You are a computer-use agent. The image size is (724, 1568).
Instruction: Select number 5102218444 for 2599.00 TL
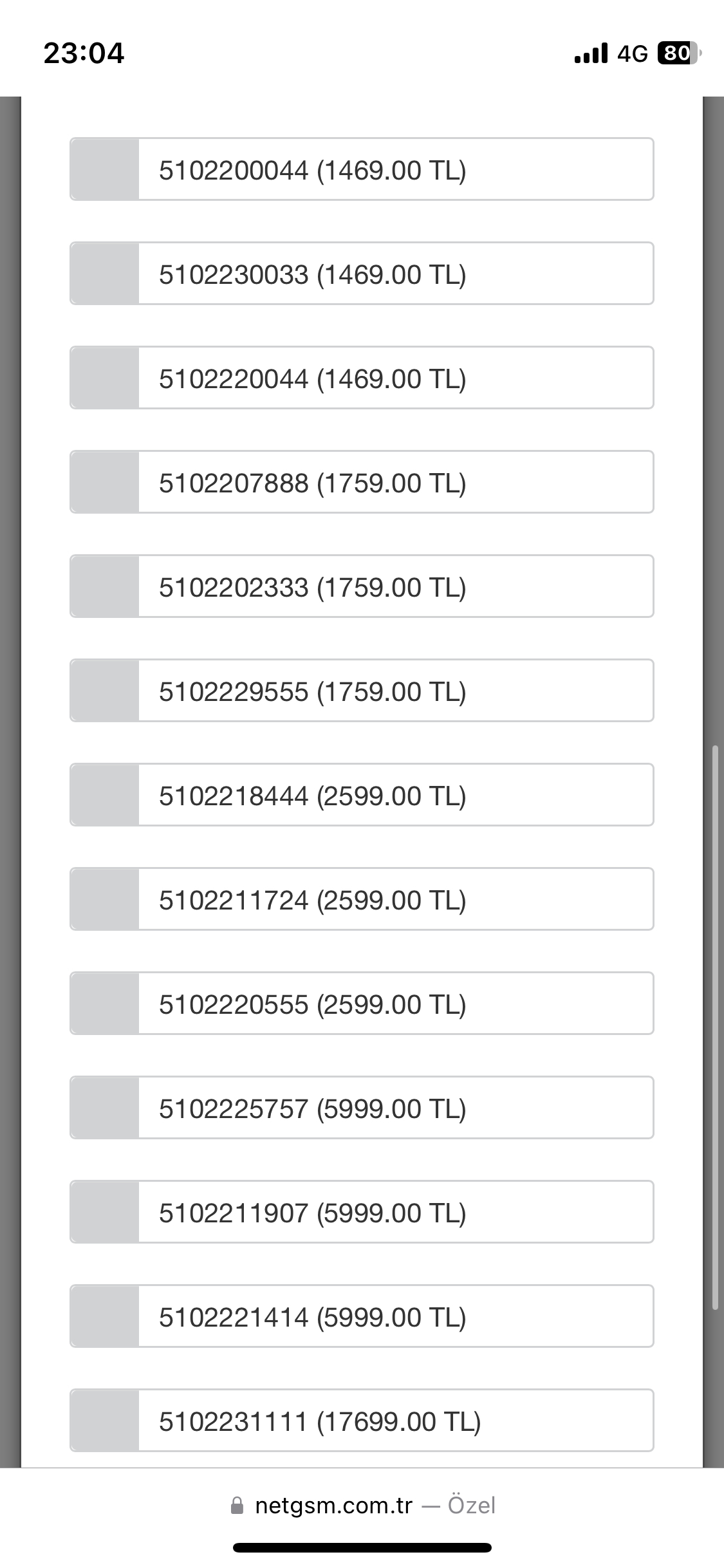[x=362, y=795]
